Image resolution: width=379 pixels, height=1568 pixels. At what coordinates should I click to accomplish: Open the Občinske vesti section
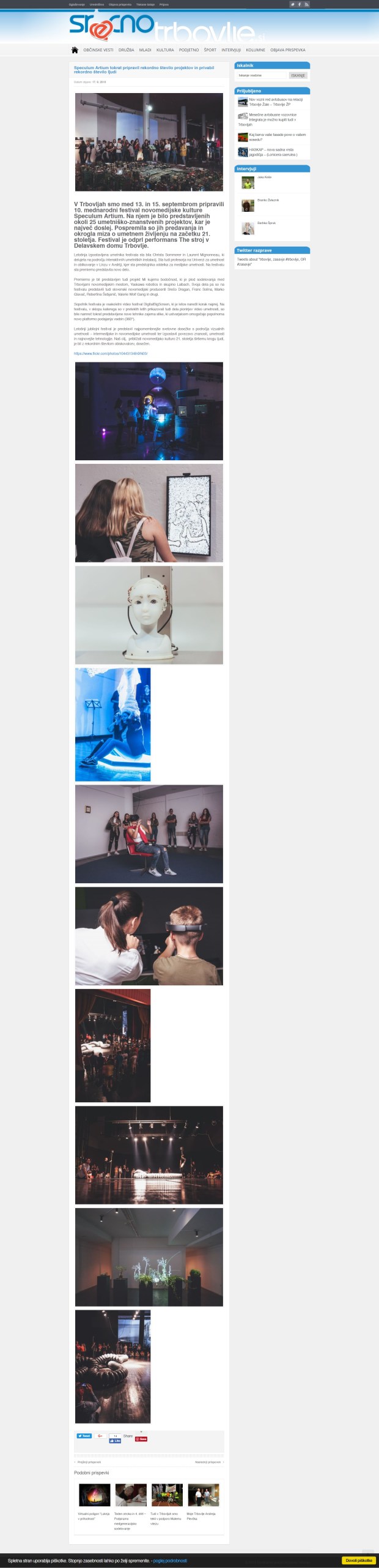(98, 50)
